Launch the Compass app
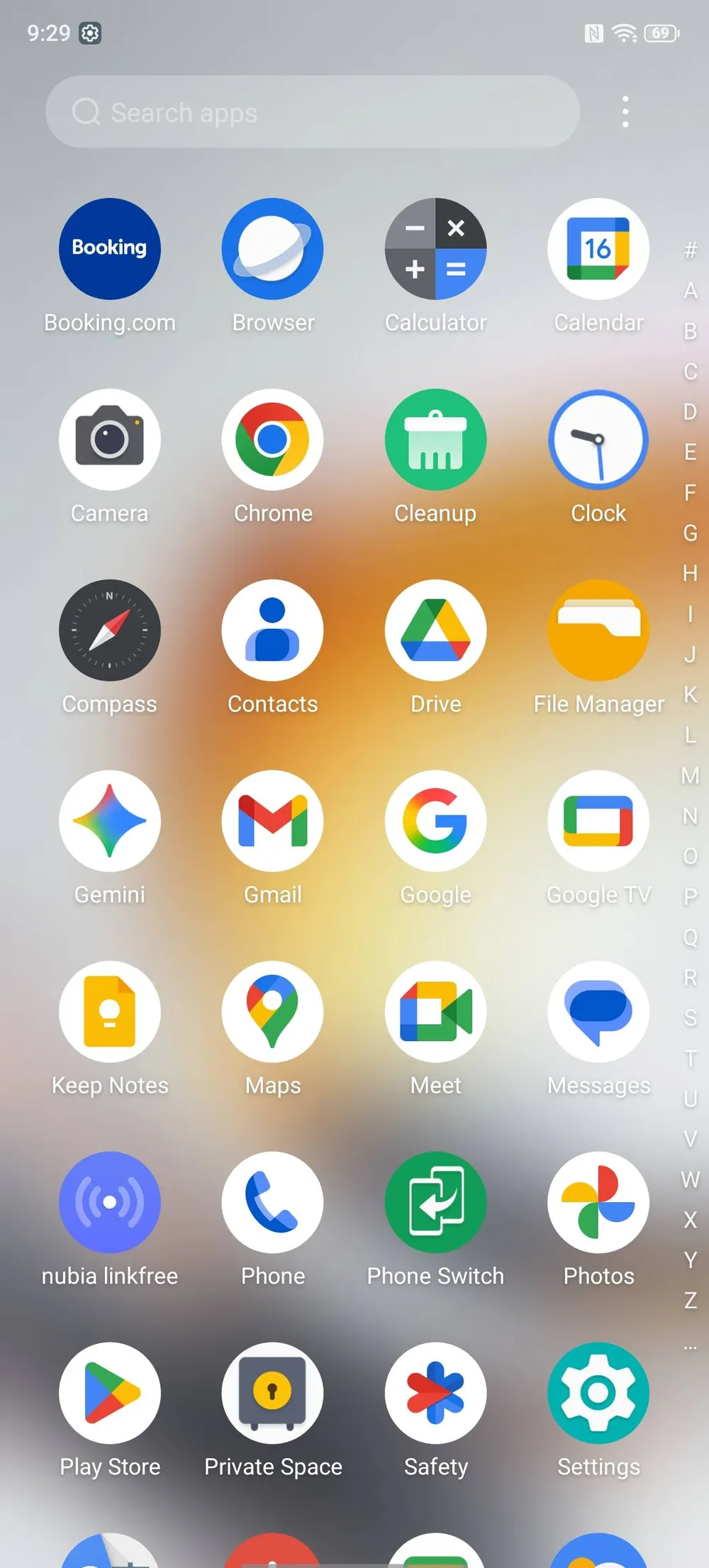The height and width of the screenshot is (1568, 709). (110, 630)
